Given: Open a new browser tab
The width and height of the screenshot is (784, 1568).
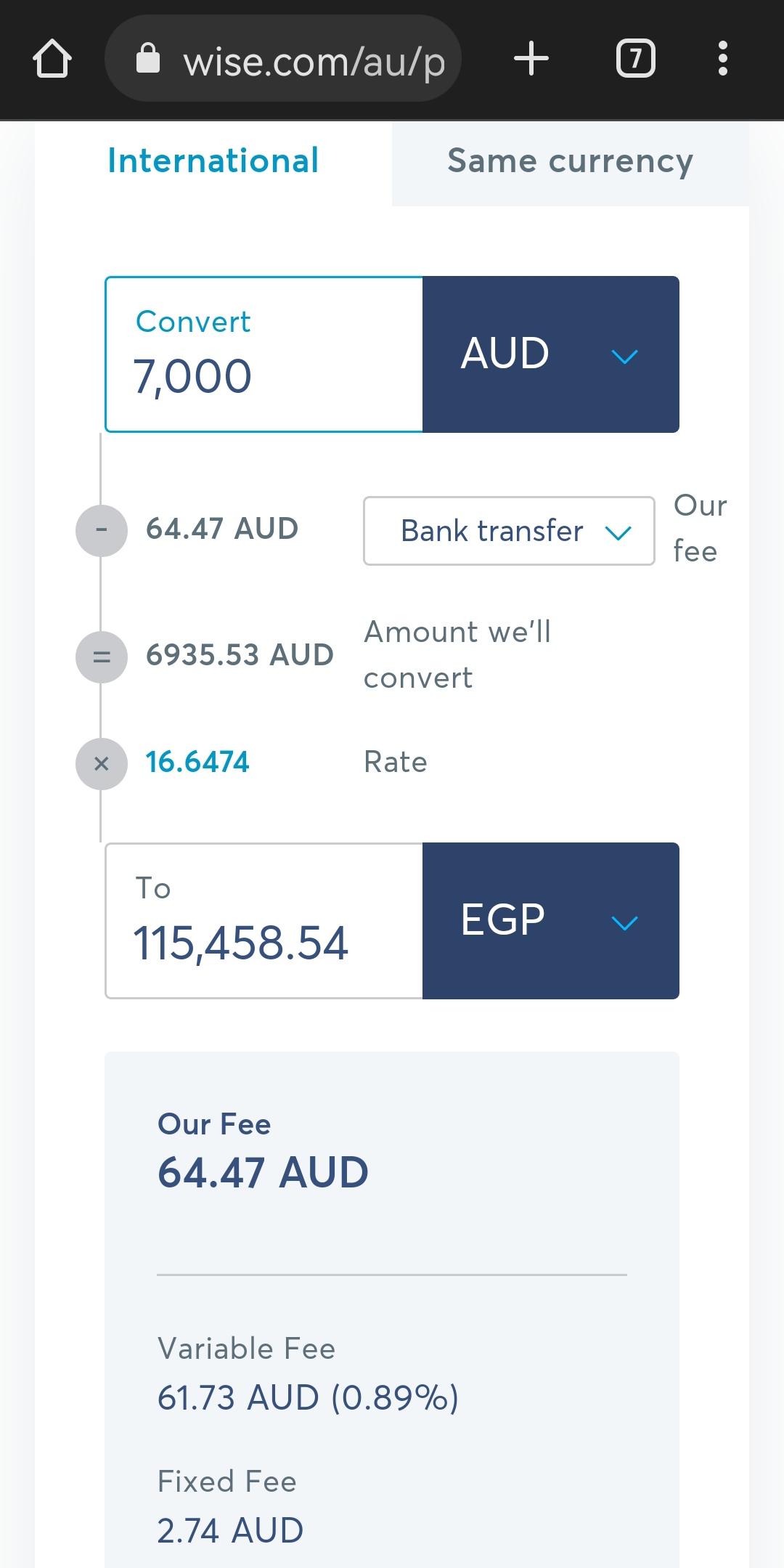Looking at the screenshot, I should pyautogui.click(x=531, y=58).
